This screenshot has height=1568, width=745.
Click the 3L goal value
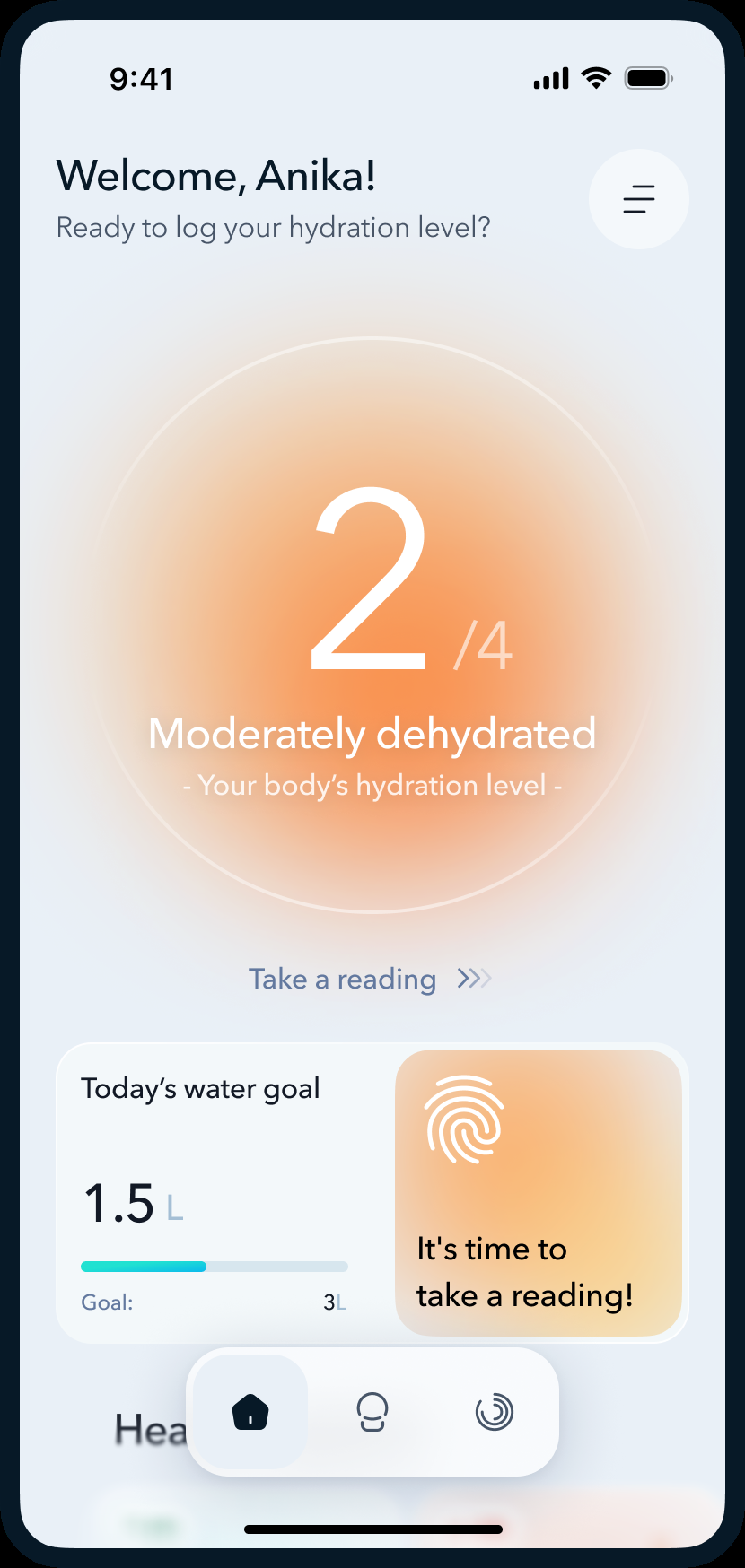coord(334,1302)
